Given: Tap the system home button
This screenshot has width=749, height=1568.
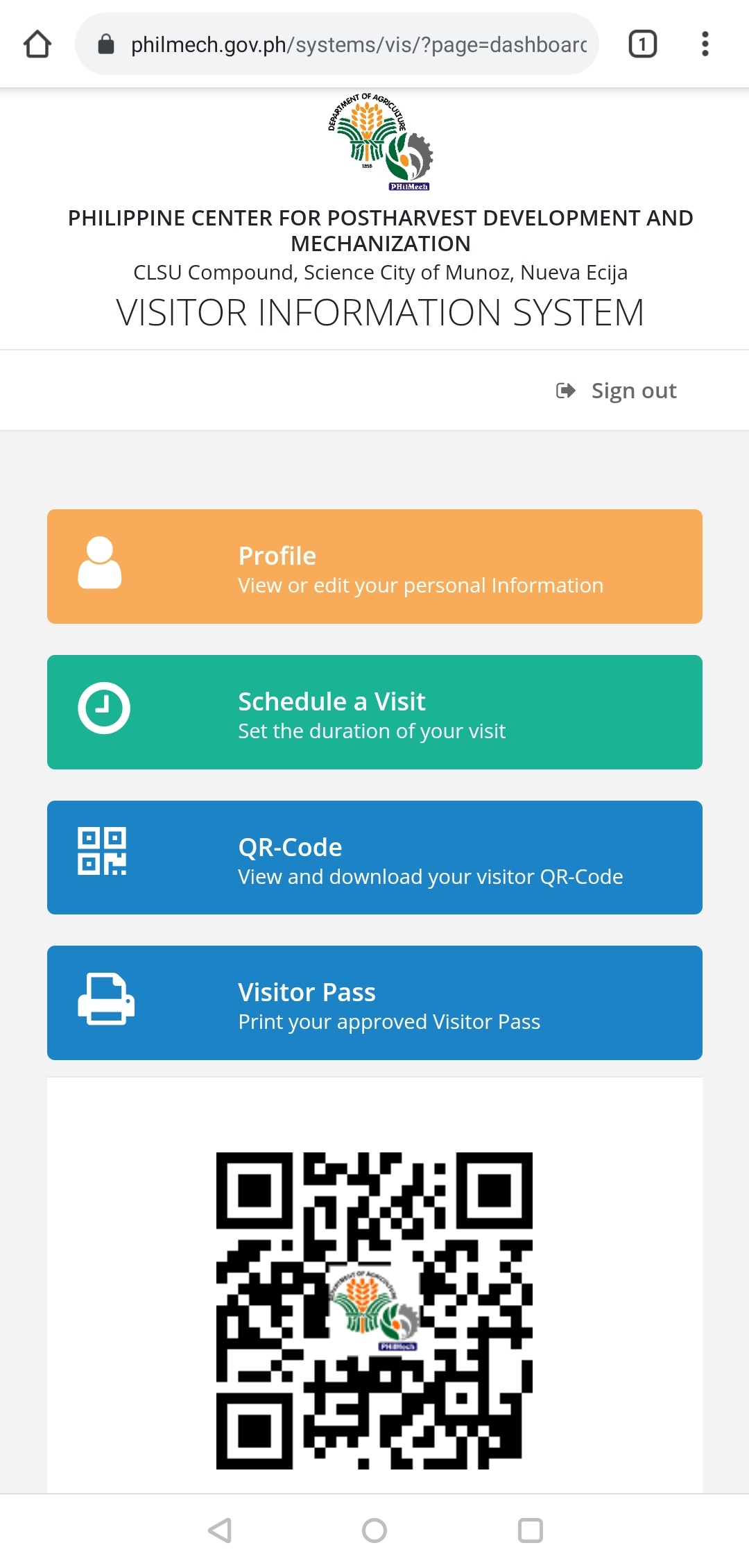Looking at the screenshot, I should pos(374,1530).
